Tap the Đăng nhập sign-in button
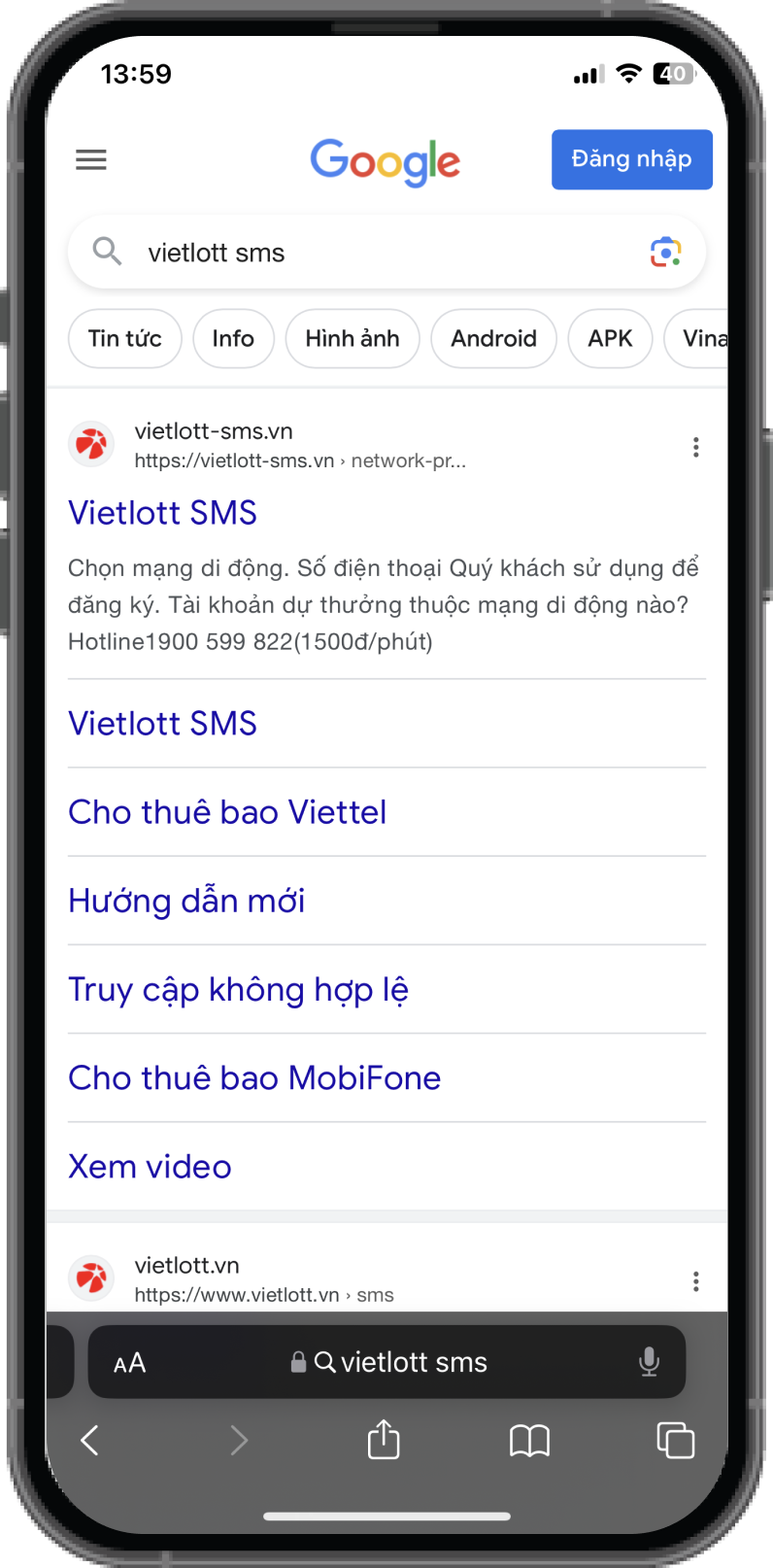Image resolution: width=773 pixels, height=1568 pixels. click(631, 159)
